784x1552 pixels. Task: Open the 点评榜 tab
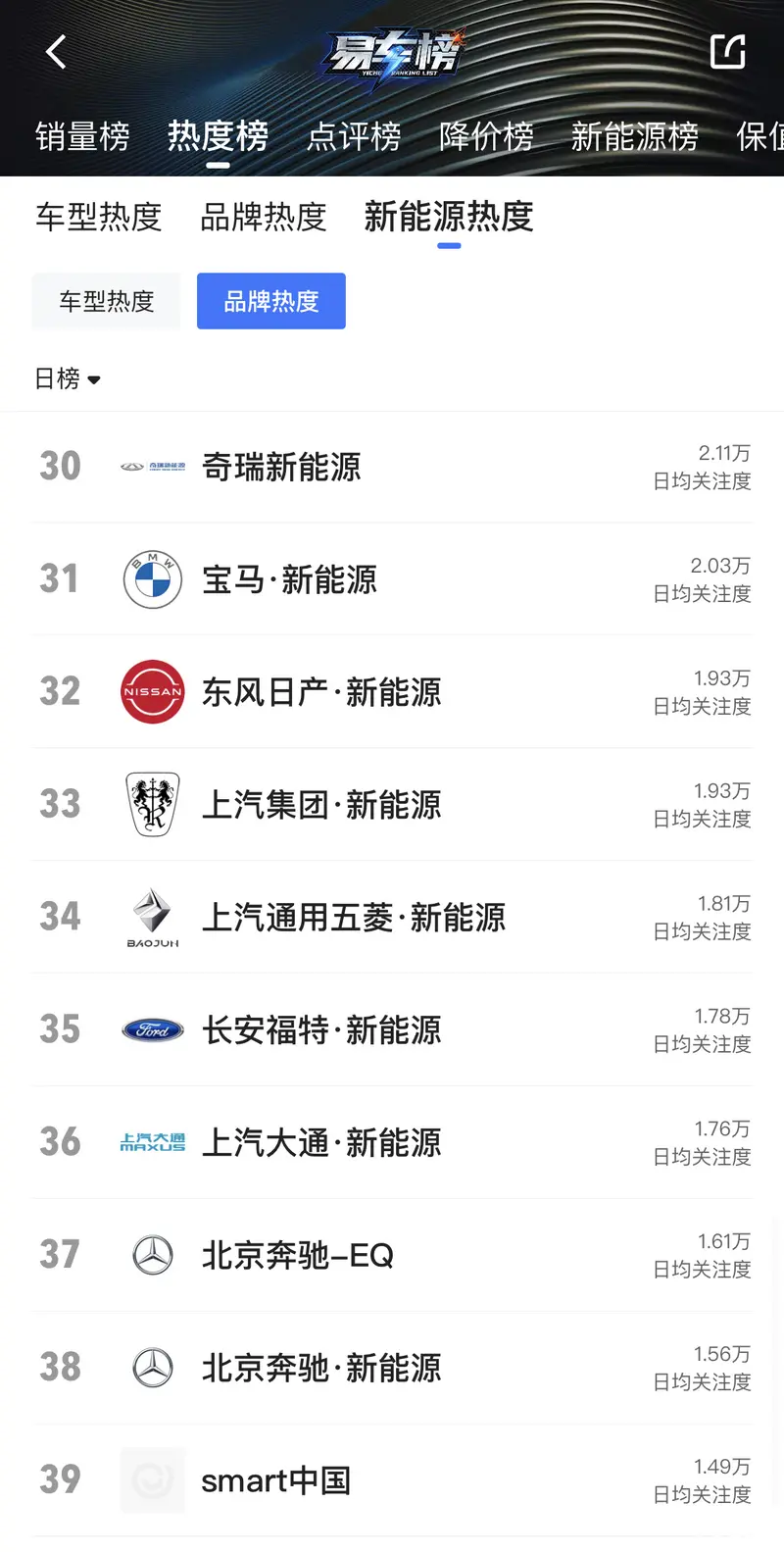click(x=354, y=136)
